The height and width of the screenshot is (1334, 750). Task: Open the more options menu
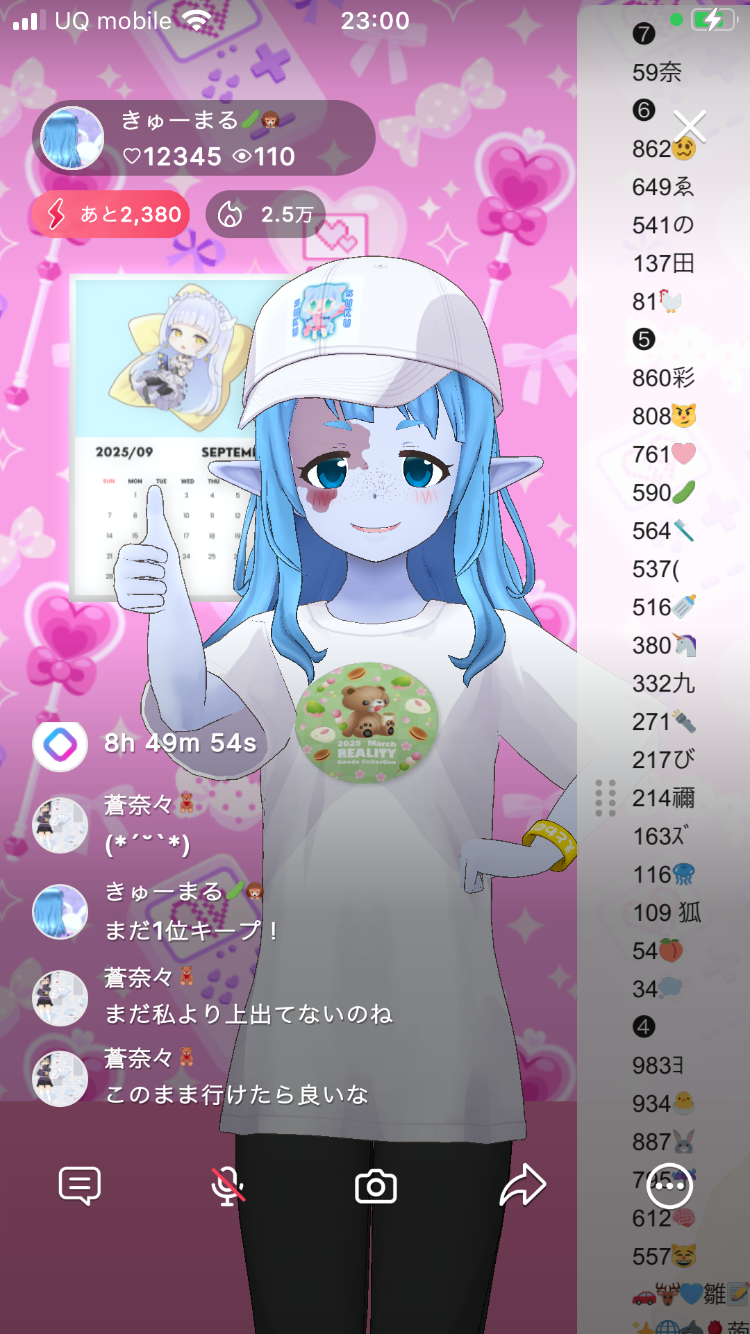tap(669, 1186)
